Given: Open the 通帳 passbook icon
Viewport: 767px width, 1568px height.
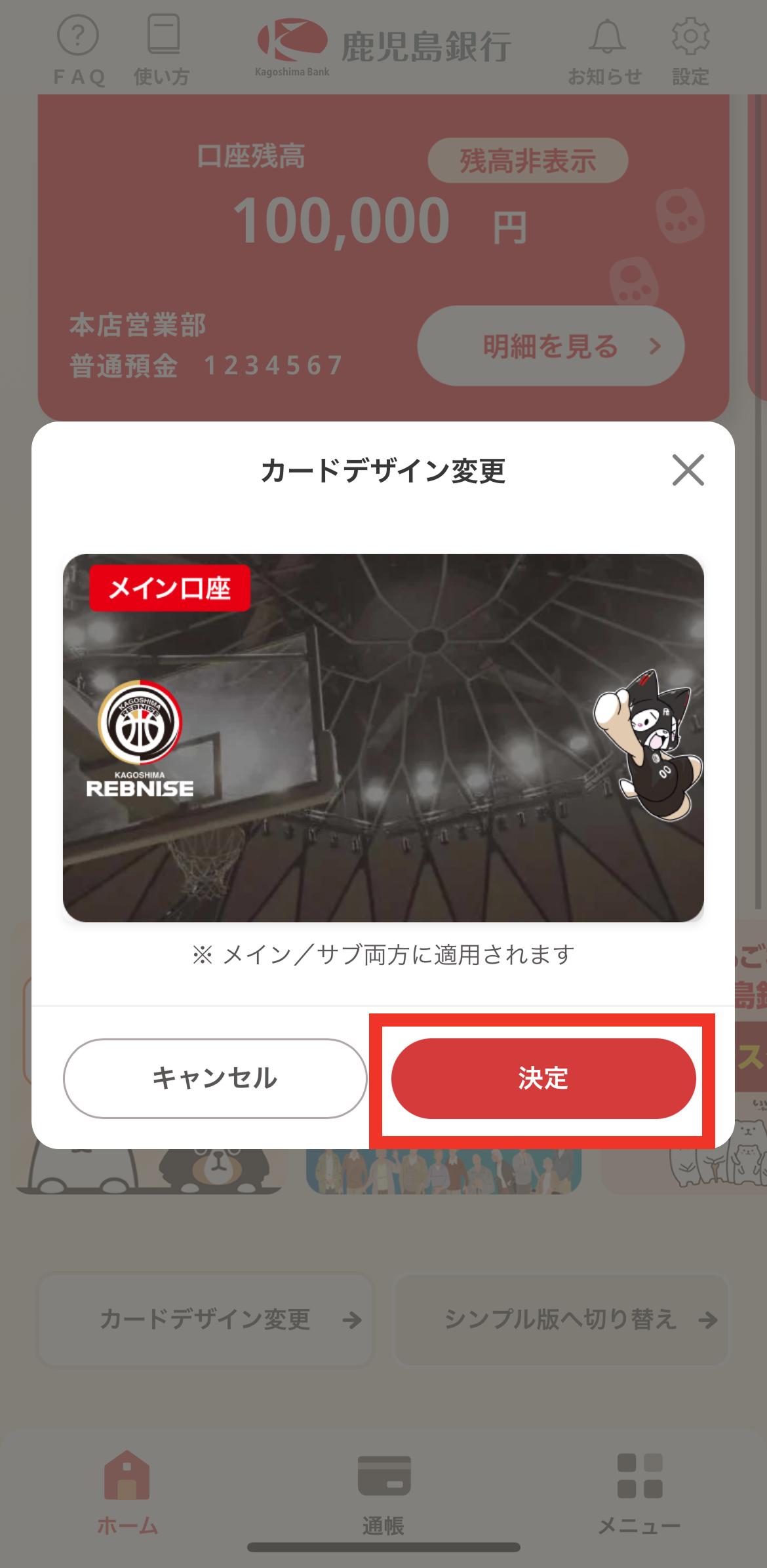Looking at the screenshot, I should tap(383, 1478).
